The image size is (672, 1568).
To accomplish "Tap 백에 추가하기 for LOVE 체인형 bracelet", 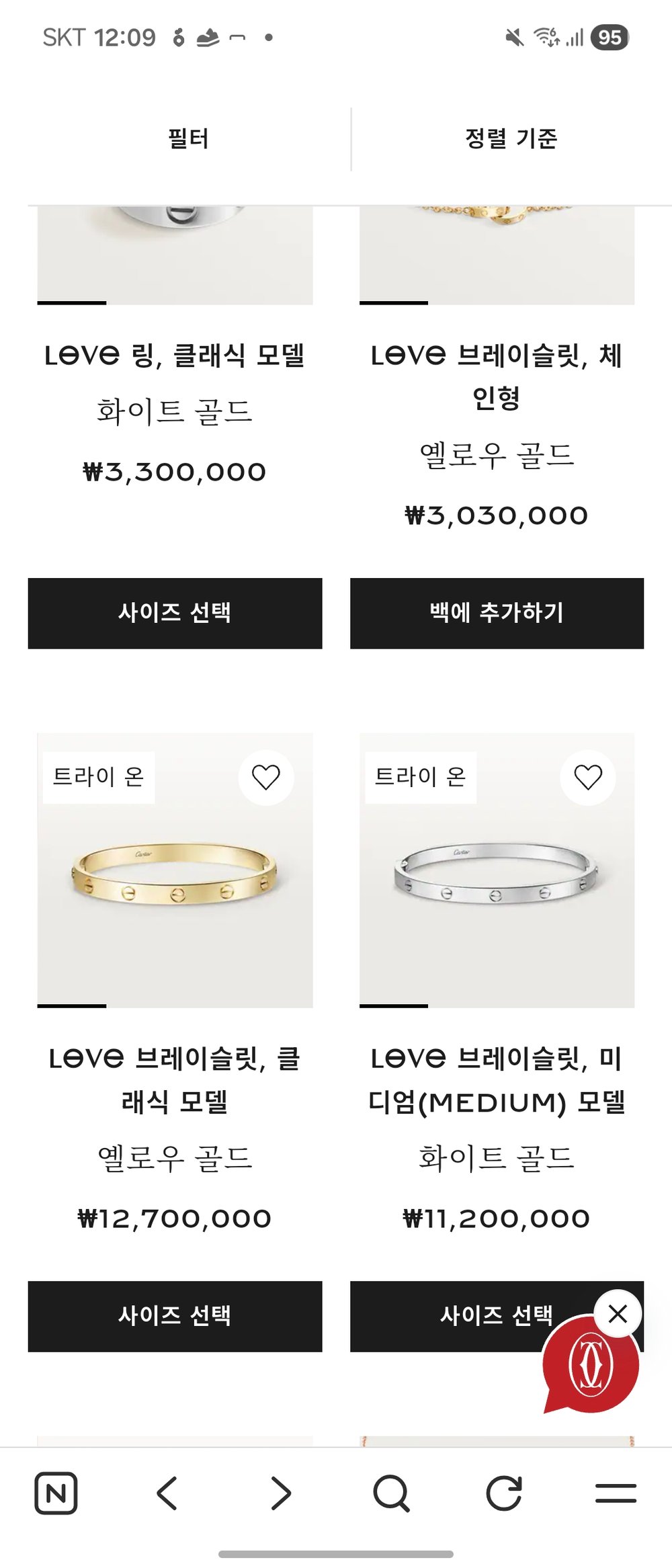I will pyautogui.click(x=497, y=613).
